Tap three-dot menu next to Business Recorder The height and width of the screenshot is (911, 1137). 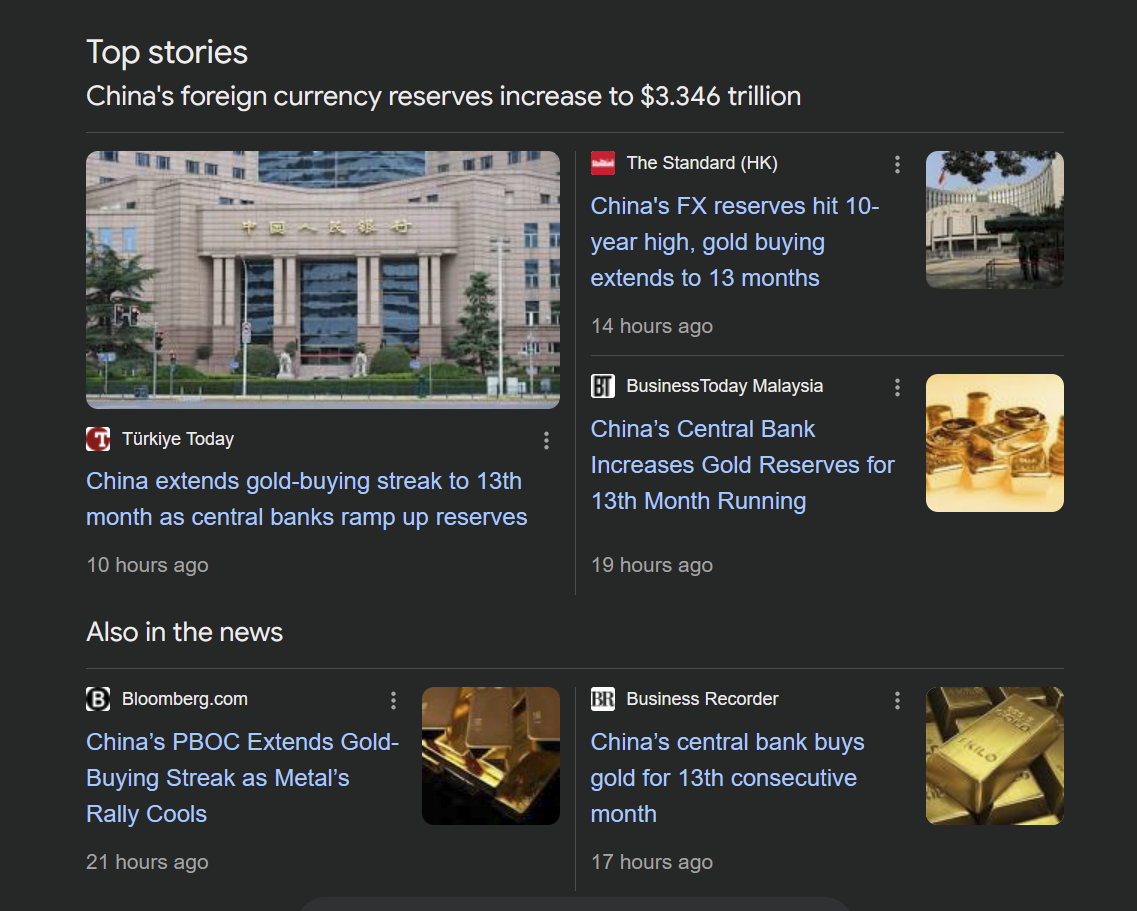click(x=897, y=700)
